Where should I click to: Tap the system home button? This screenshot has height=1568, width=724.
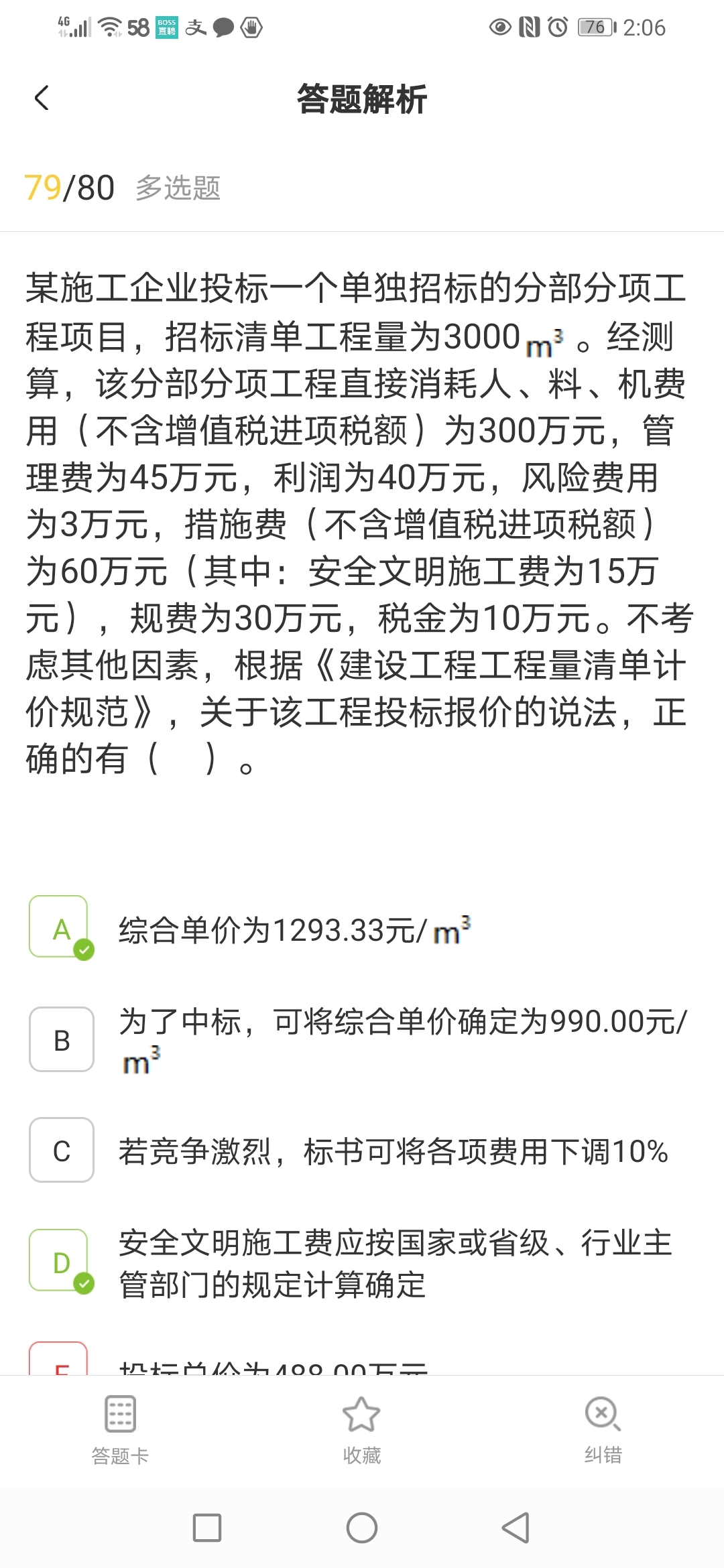[362, 1528]
